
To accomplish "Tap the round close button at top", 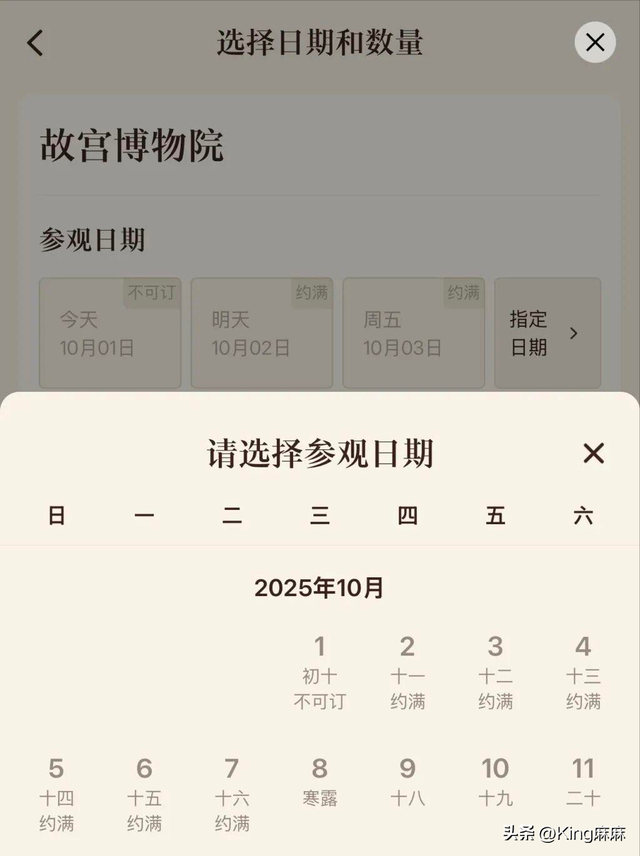I will click(595, 42).
